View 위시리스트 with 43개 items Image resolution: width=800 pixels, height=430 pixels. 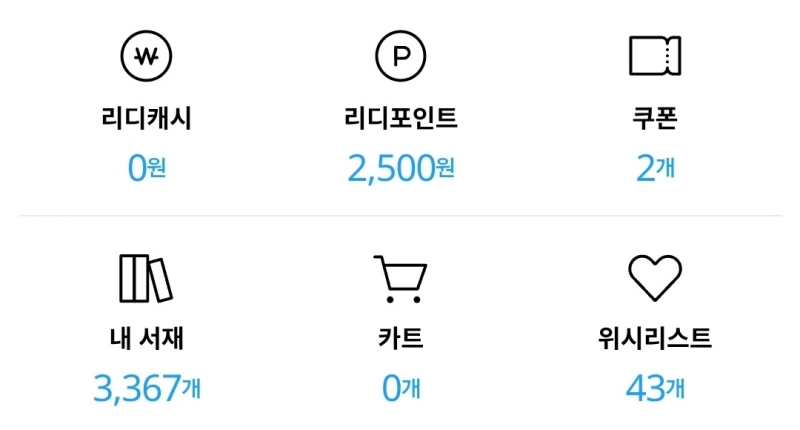pyautogui.click(x=655, y=332)
